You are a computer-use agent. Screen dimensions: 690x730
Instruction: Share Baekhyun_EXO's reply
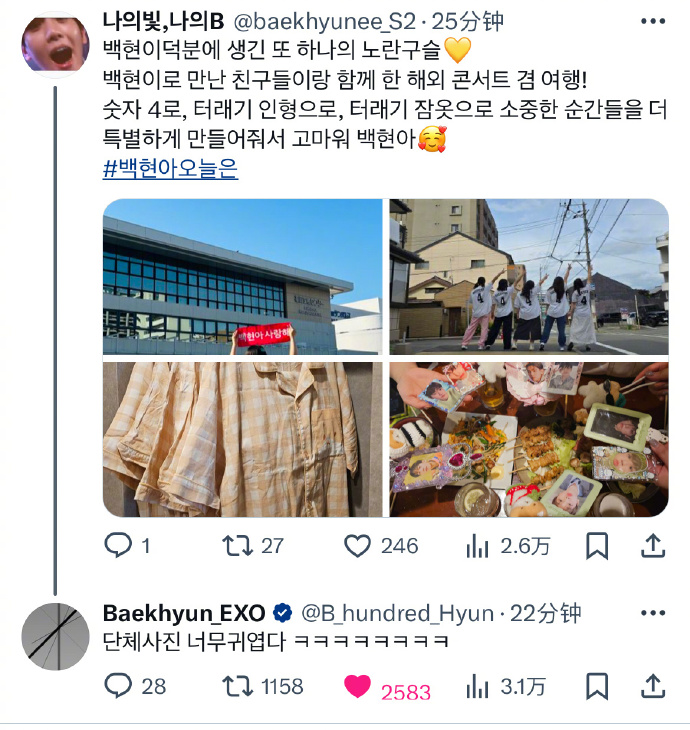(652, 686)
